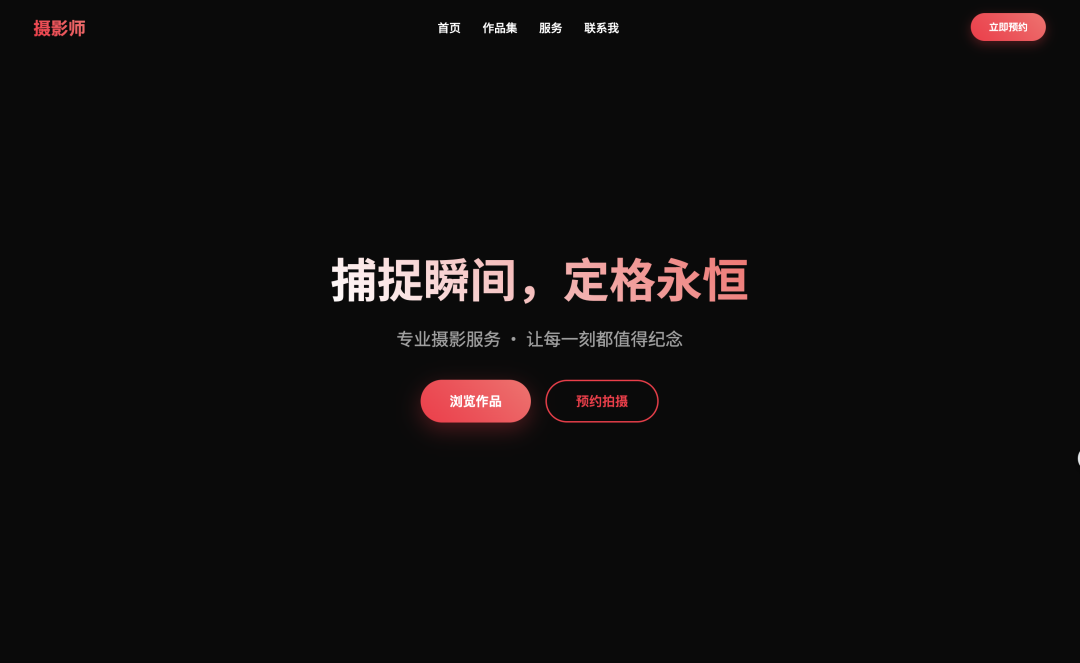Select 联系我 in the top menu

click(x=601, y=28)
